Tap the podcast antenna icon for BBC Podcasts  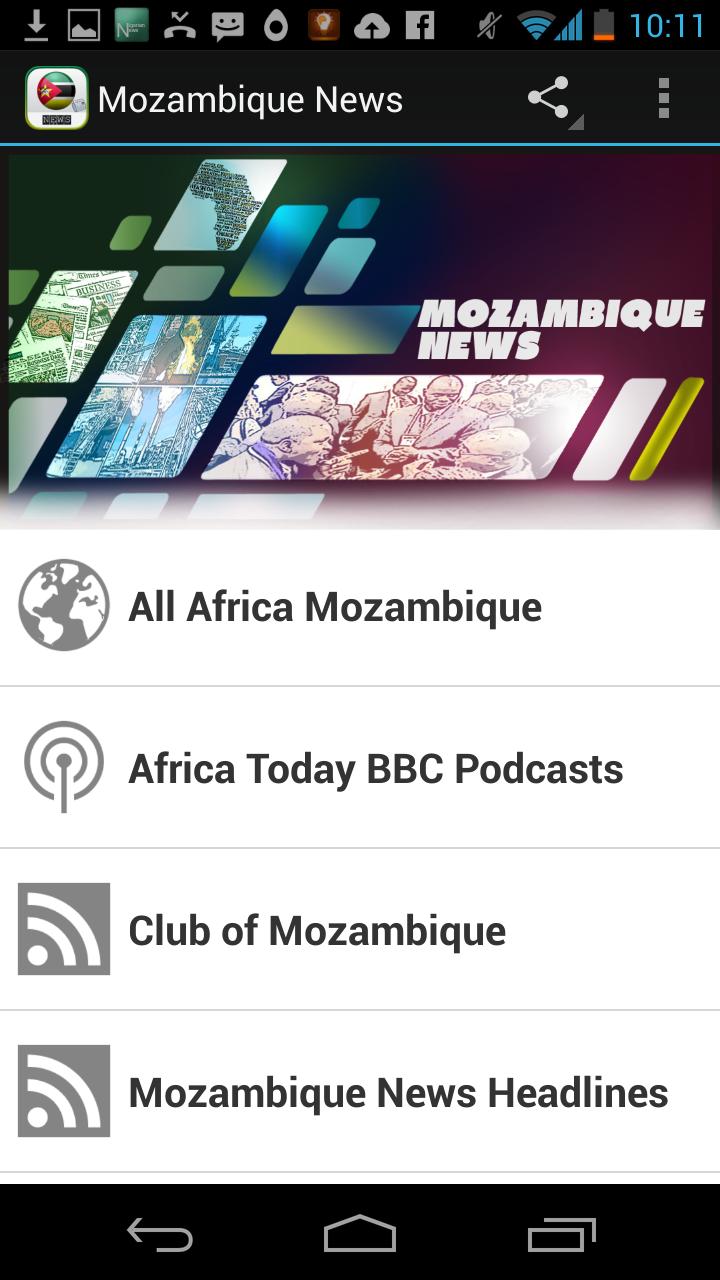[62, 767]
